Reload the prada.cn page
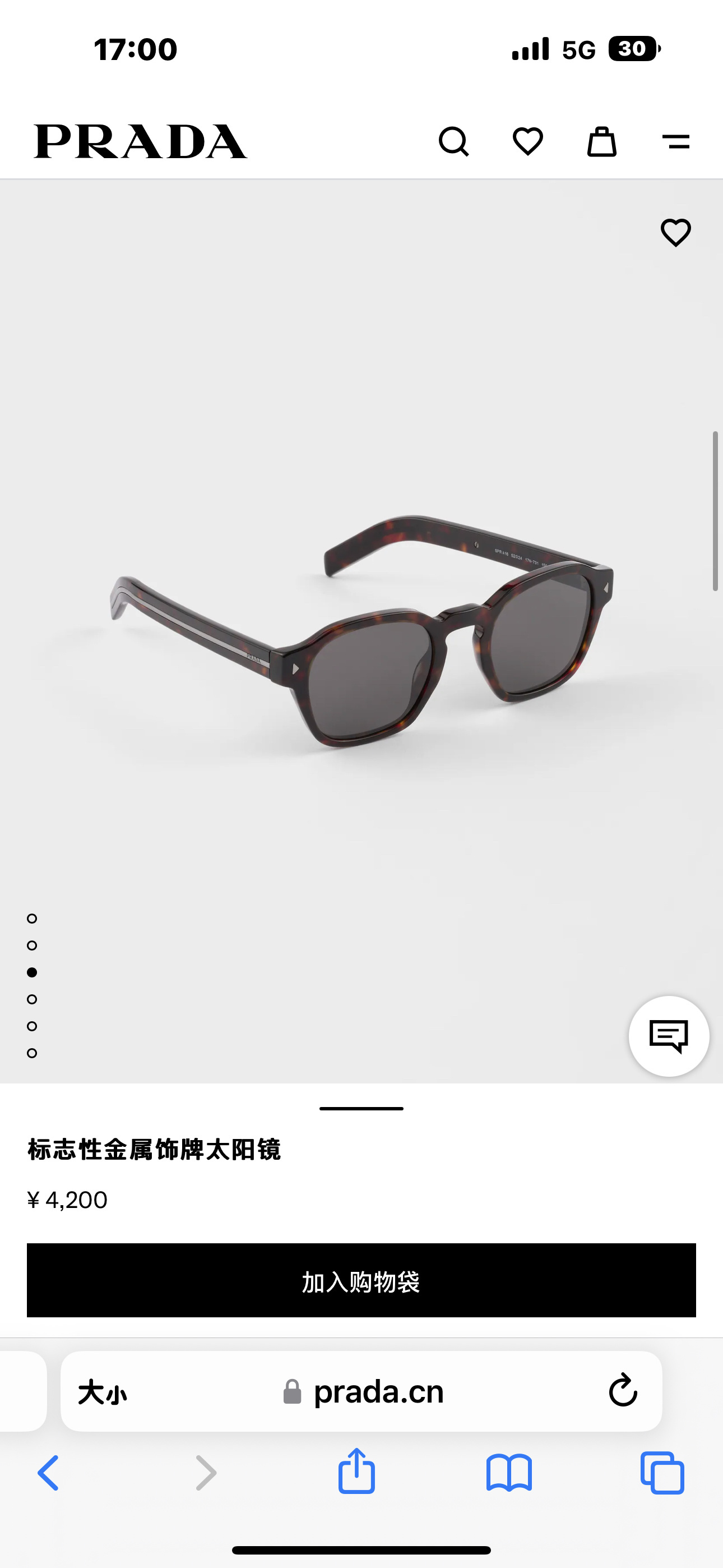The image size is (723, 1568). [623, 1391]
